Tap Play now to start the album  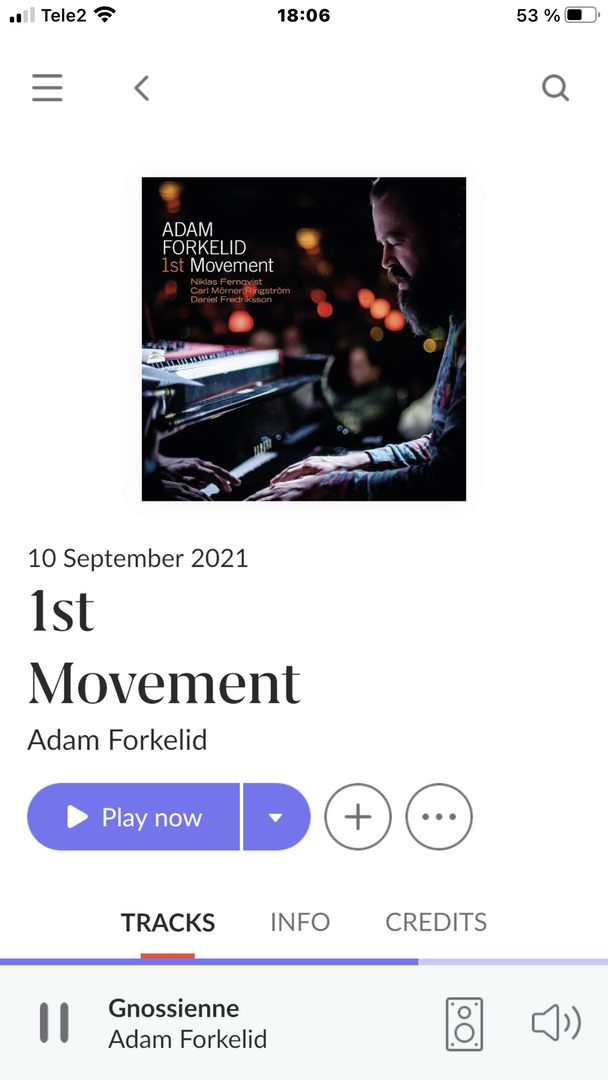(134, 817)
